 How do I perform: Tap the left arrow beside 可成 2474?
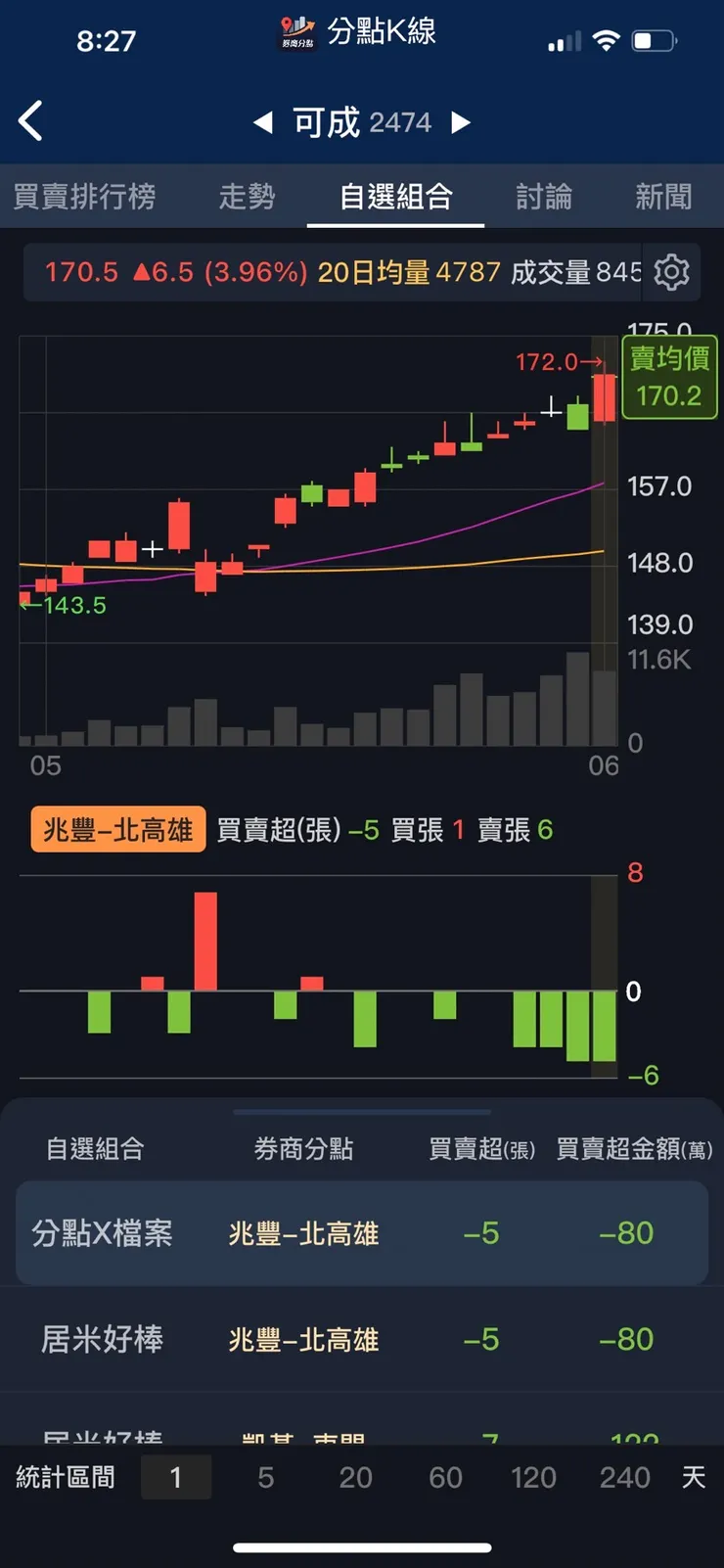[x=262, y=121]
